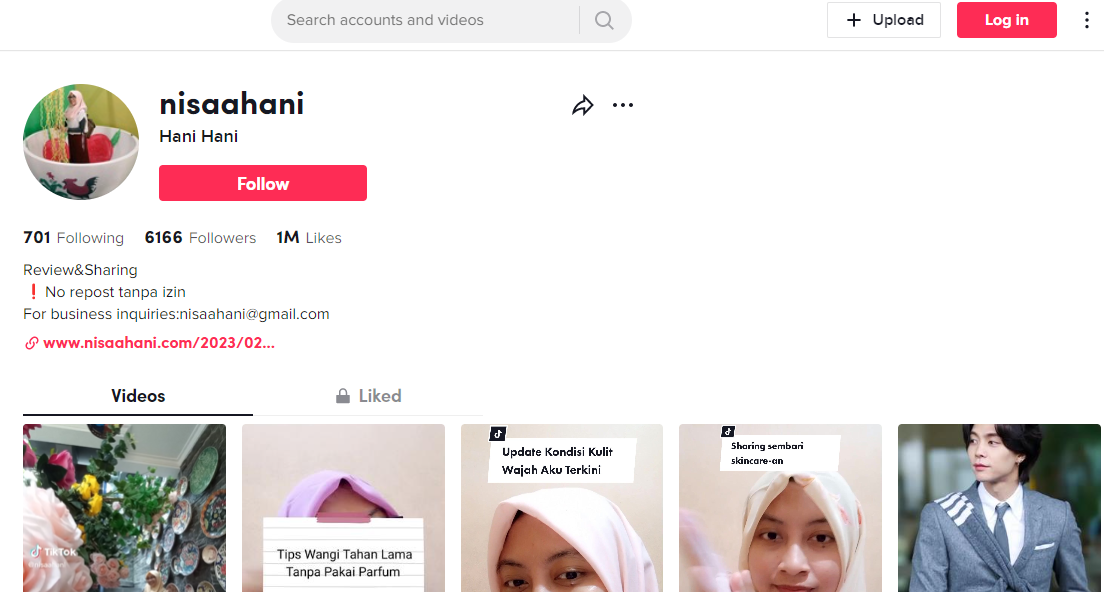
Task: Open the Upload button
Action: pos(883,20)
